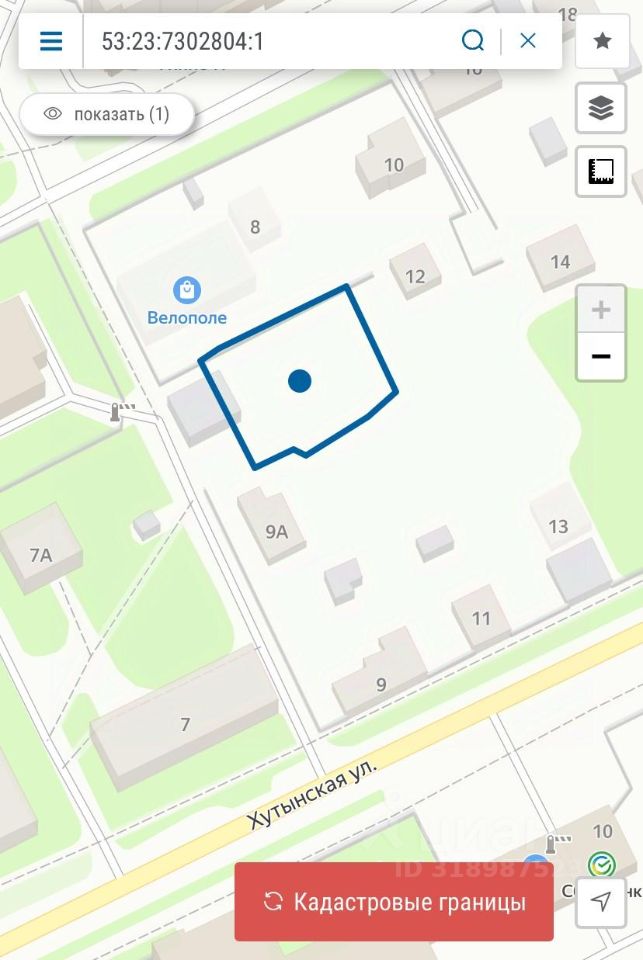Select the blue parcel marker dot

pos(299,380)
